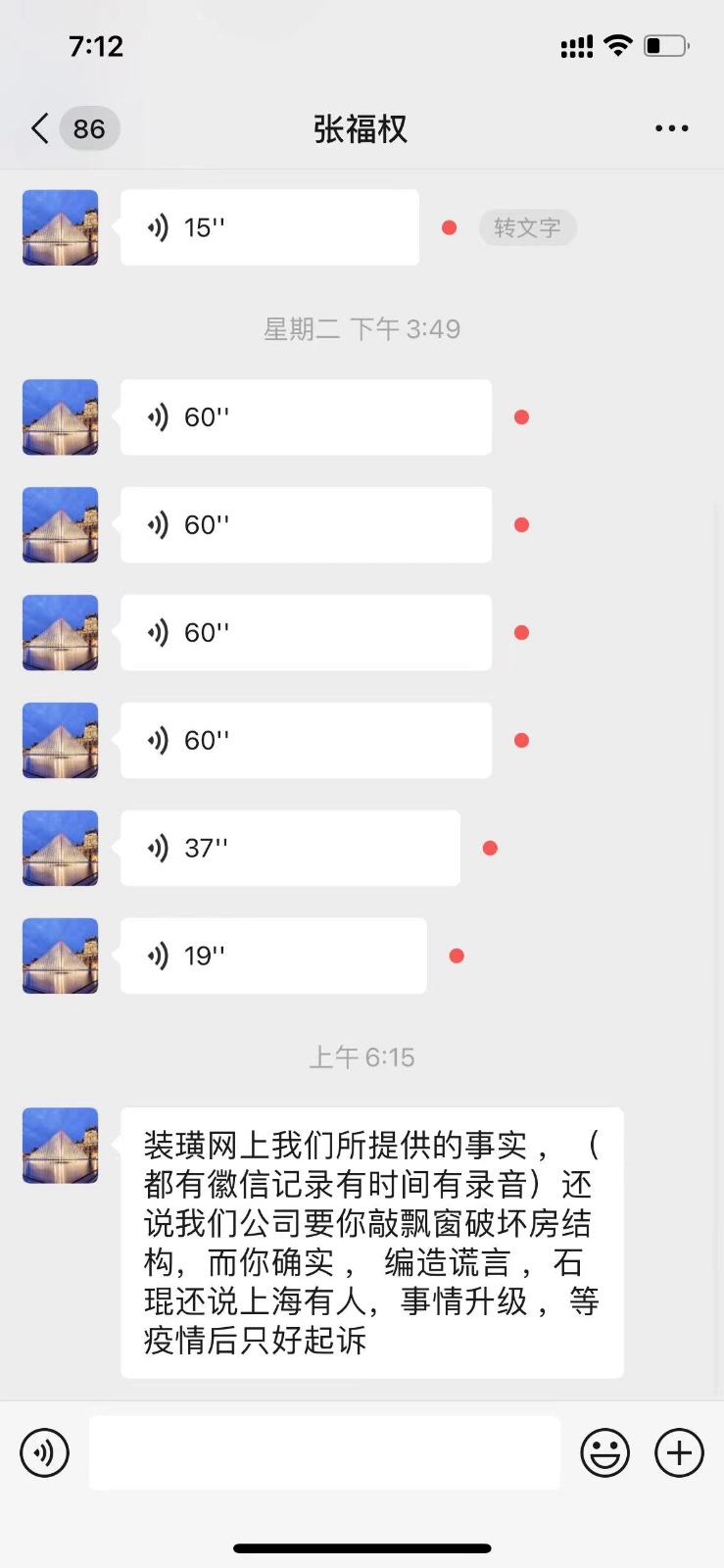Play the 19-second voice message
724x1568 pixels.
(273, 955)
